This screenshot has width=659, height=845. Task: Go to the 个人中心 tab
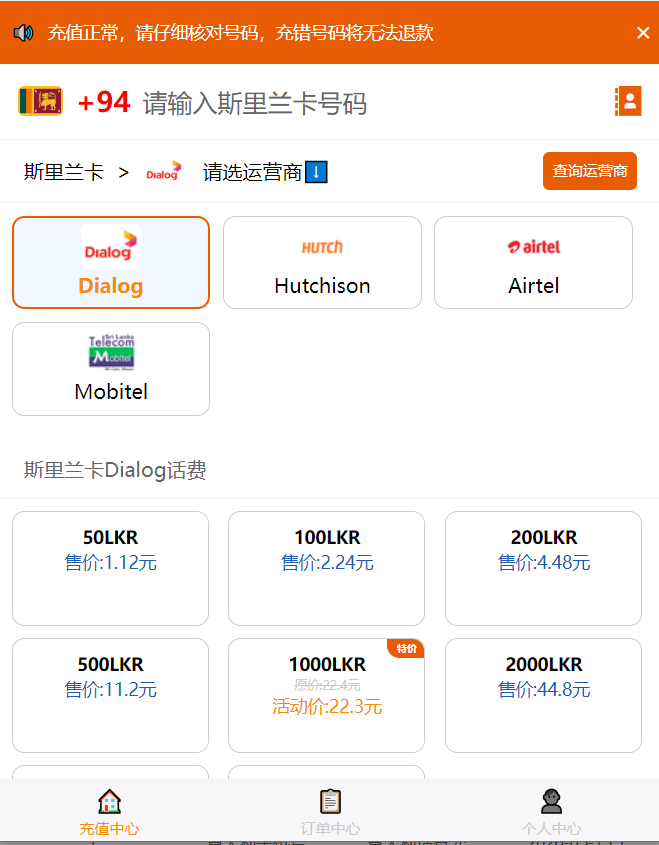coord(551,813)
